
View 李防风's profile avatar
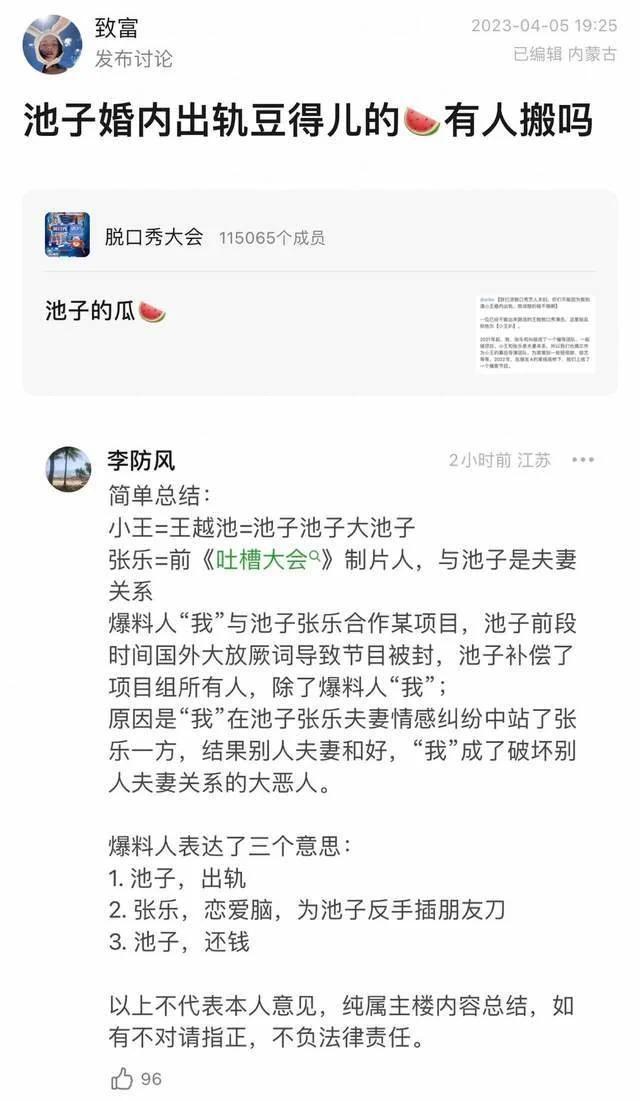68,468
